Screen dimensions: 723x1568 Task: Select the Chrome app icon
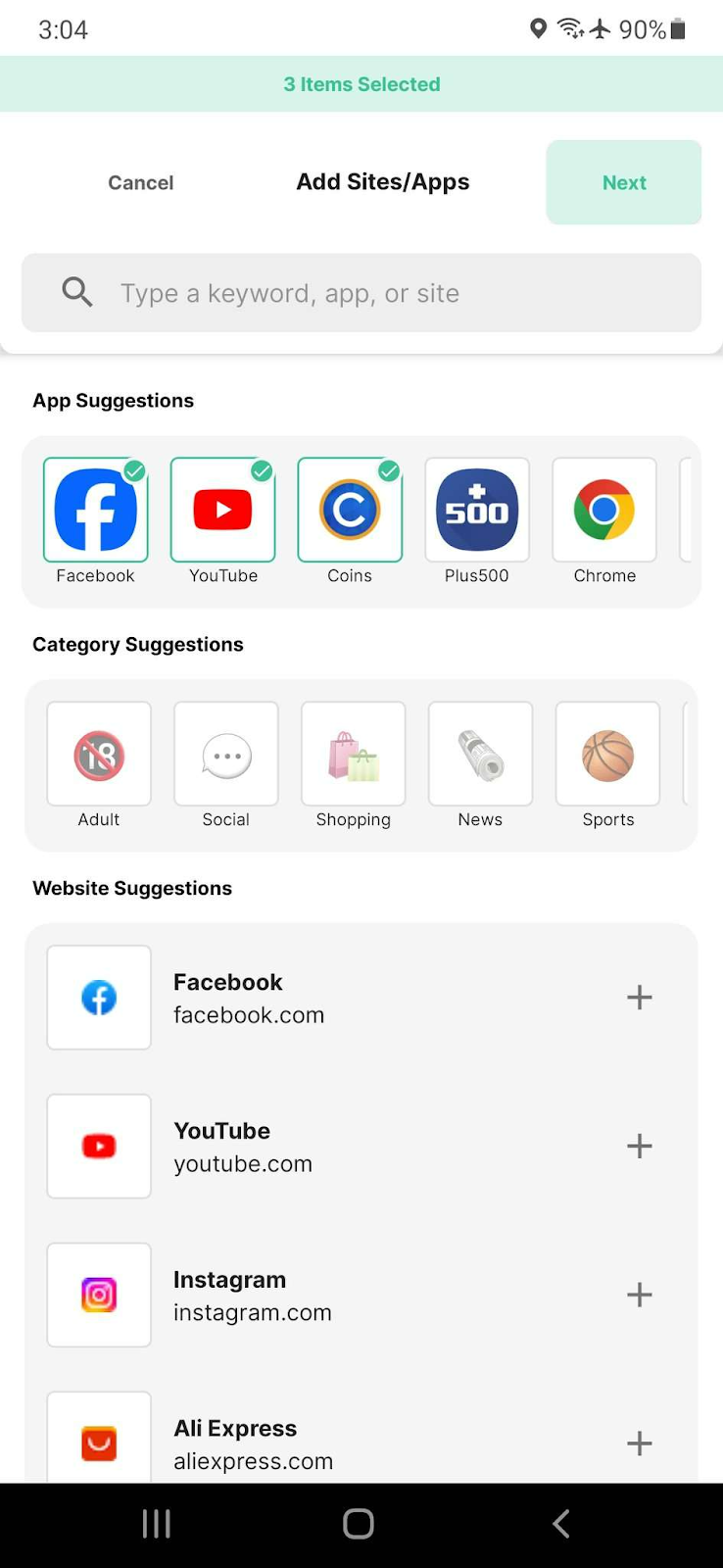(x=603, y=510)
